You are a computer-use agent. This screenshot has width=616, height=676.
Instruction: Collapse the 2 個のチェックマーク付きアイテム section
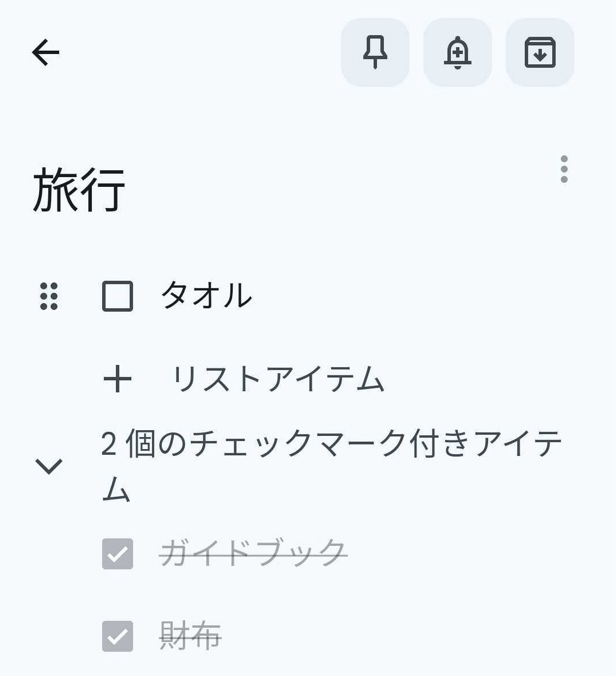pyautogui.click(x=49, y=466)
